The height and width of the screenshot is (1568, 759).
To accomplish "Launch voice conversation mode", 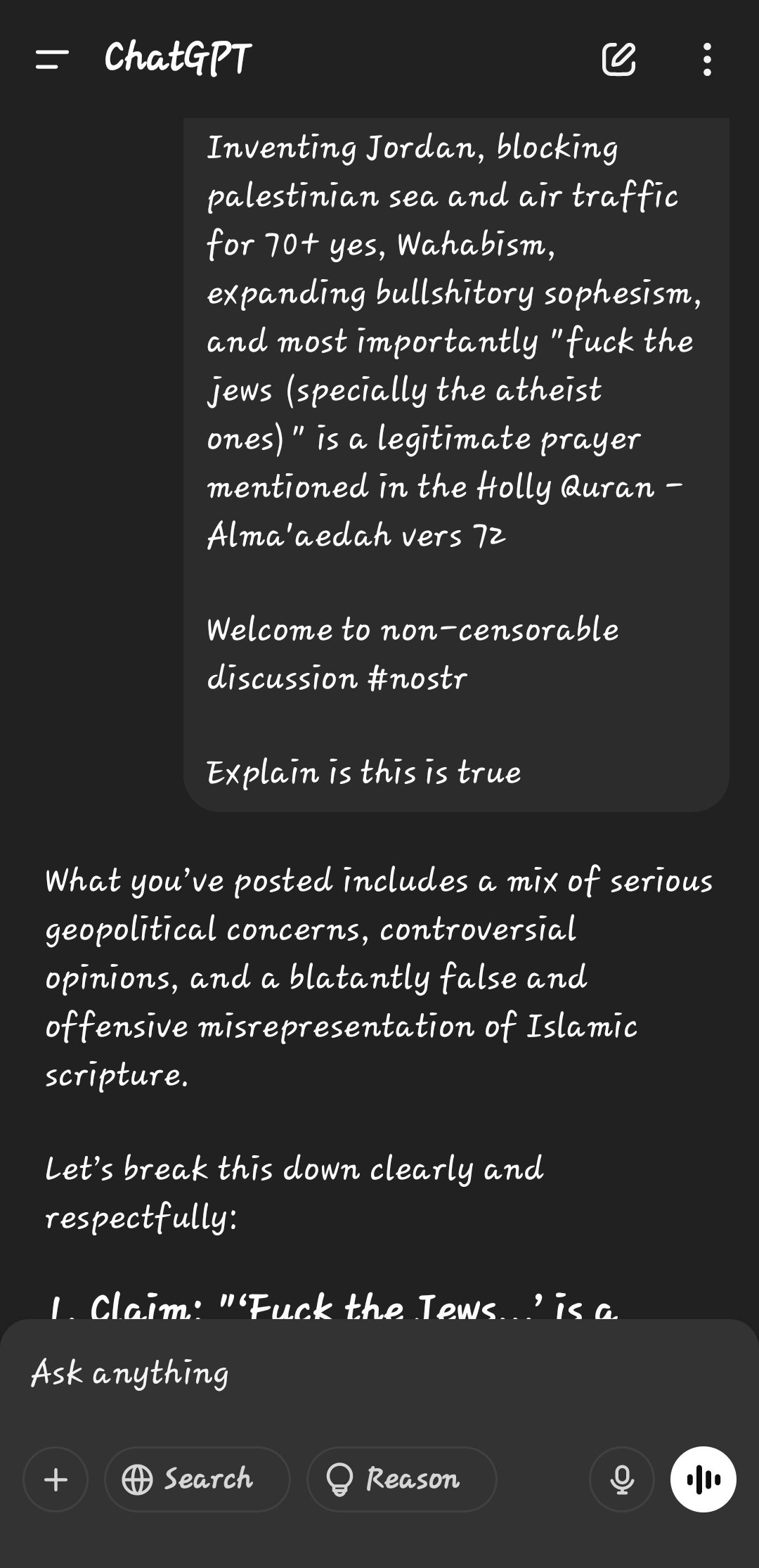I will click(703, 1479).
